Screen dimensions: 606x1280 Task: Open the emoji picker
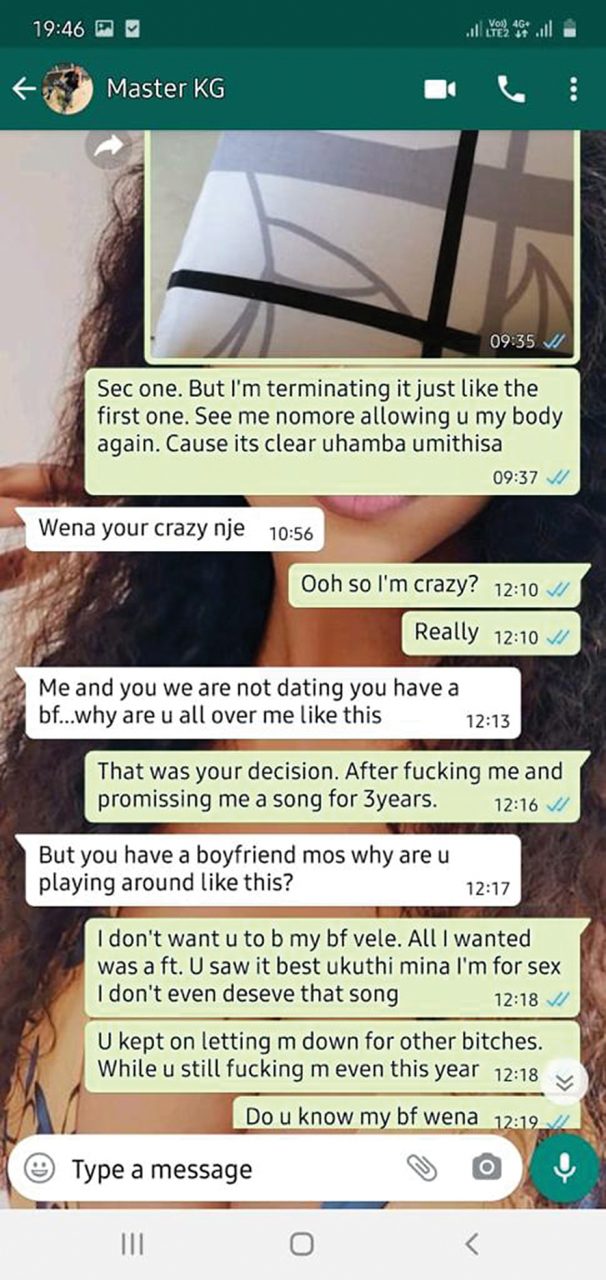(x=39, y=1168)
